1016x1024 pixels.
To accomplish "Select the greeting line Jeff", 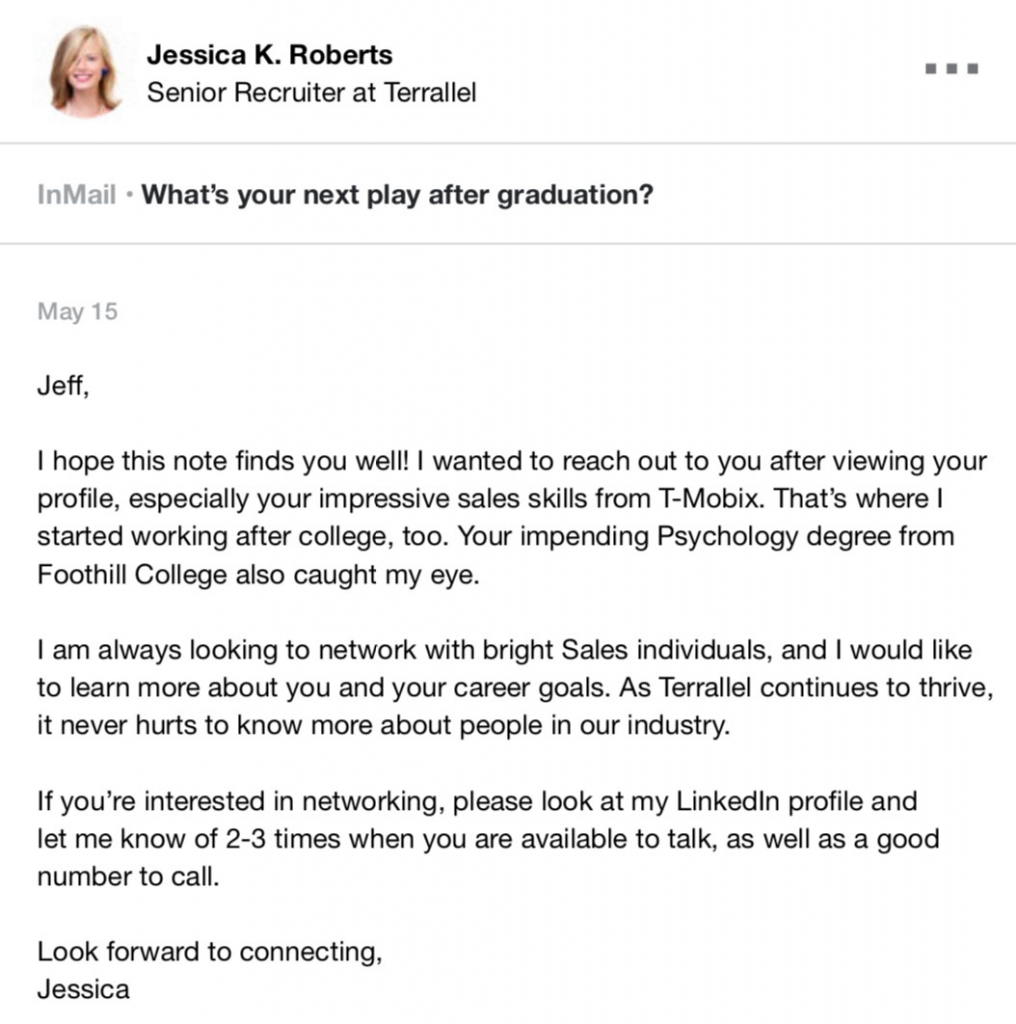I will click(60, 385).
